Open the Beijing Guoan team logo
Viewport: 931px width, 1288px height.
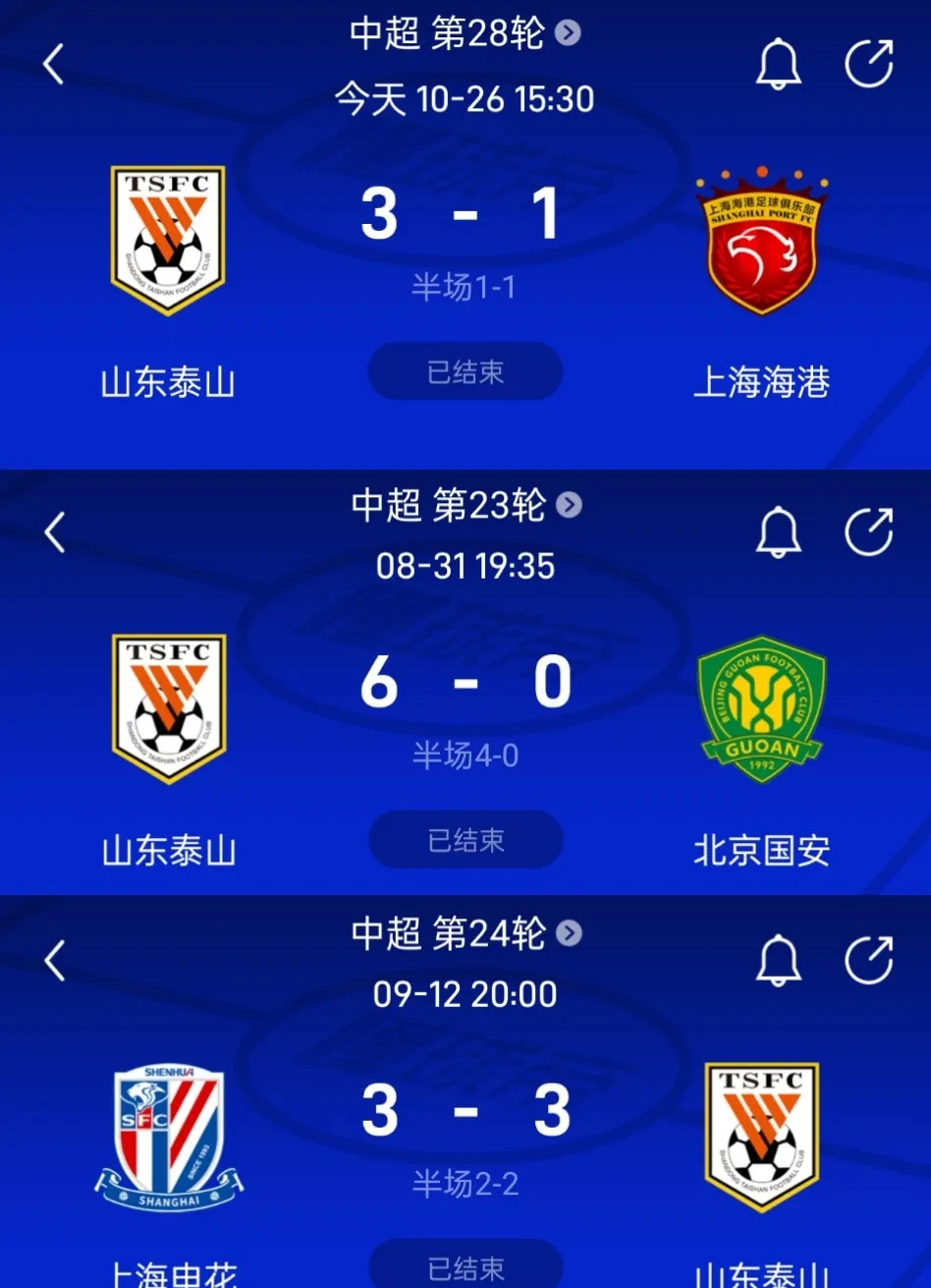coord(763,707)
